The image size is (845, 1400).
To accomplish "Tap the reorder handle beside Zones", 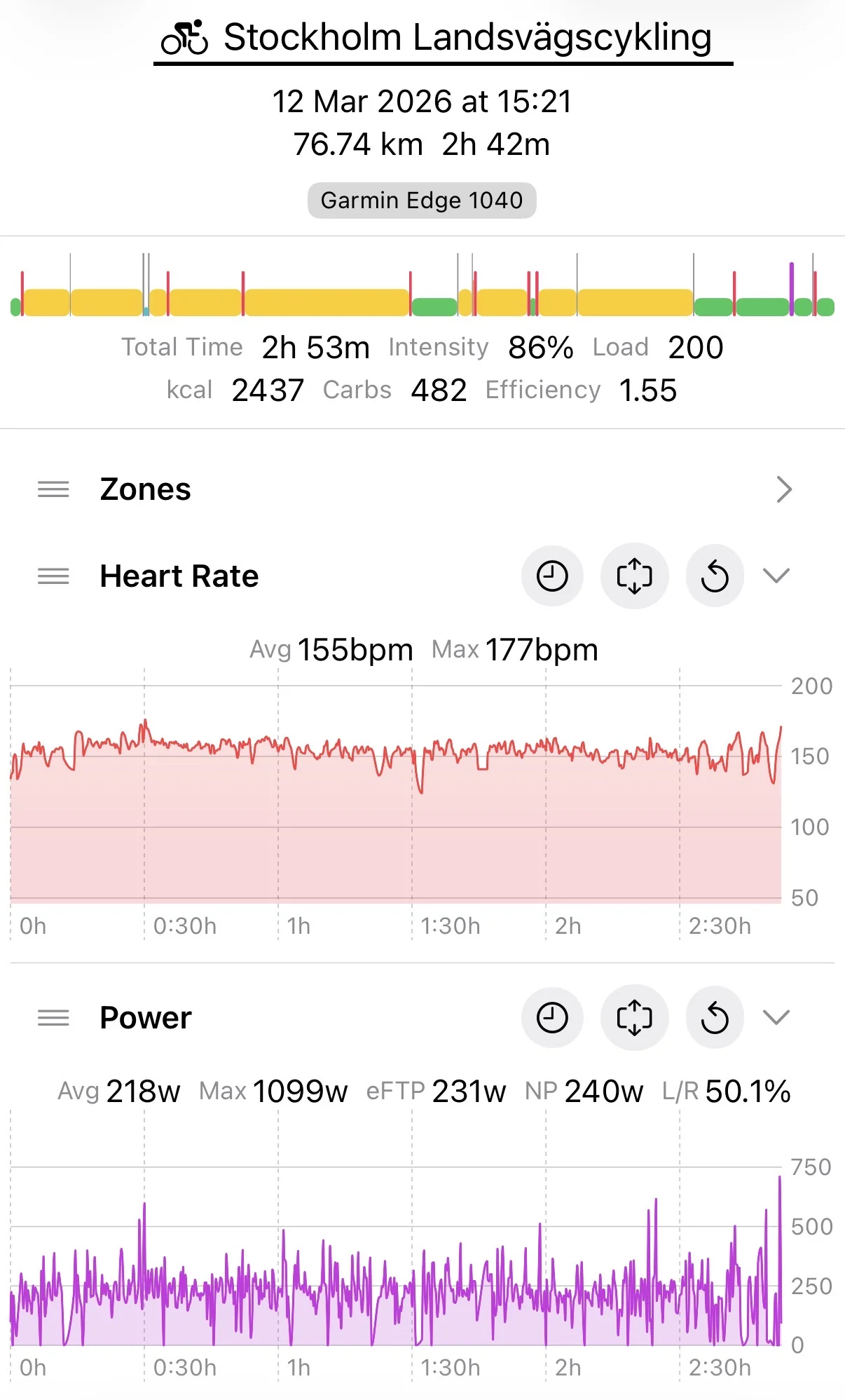I will pos(53,489).
